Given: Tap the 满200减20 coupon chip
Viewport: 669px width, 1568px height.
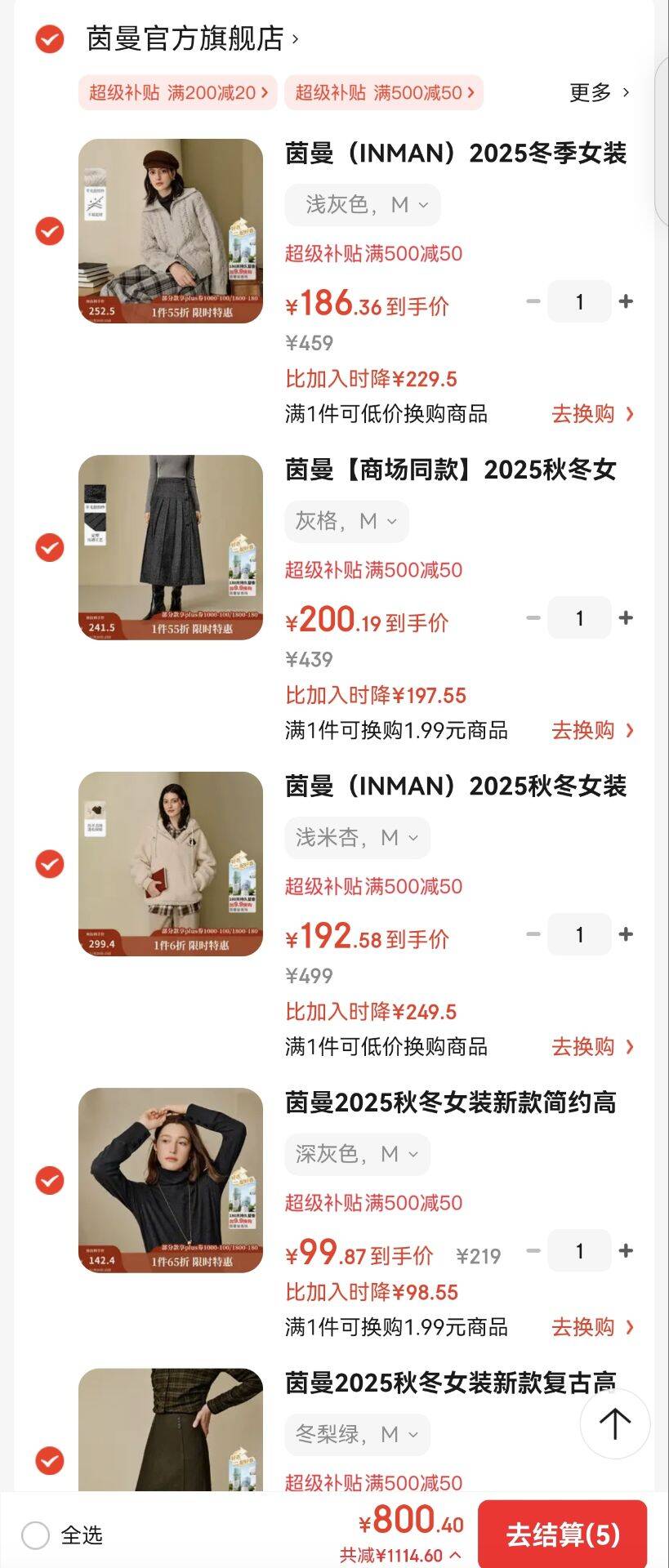Looking at the screenshot, I should (177, 92).
